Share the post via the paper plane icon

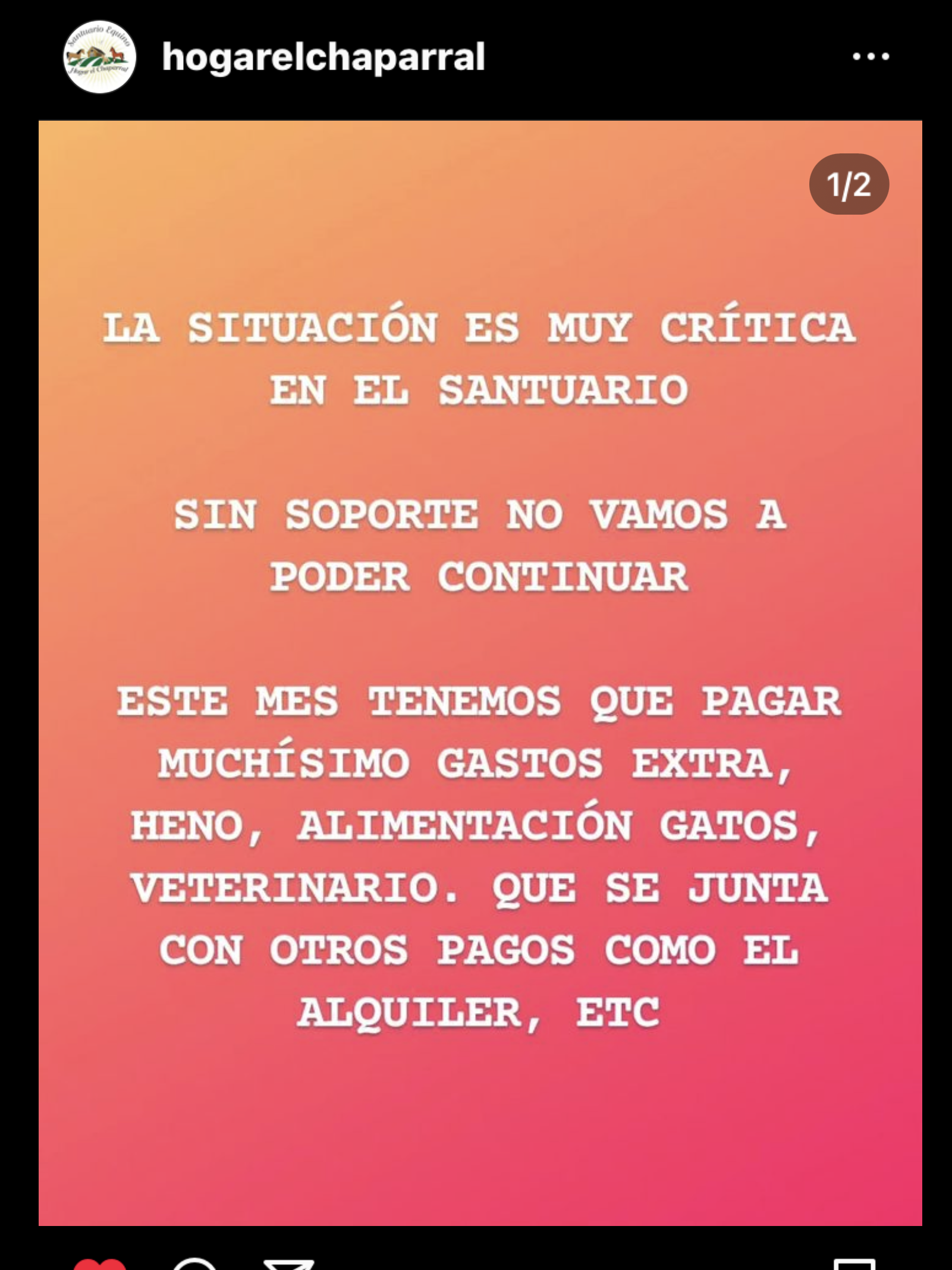pyautogui.click(x=289, y=1265)
